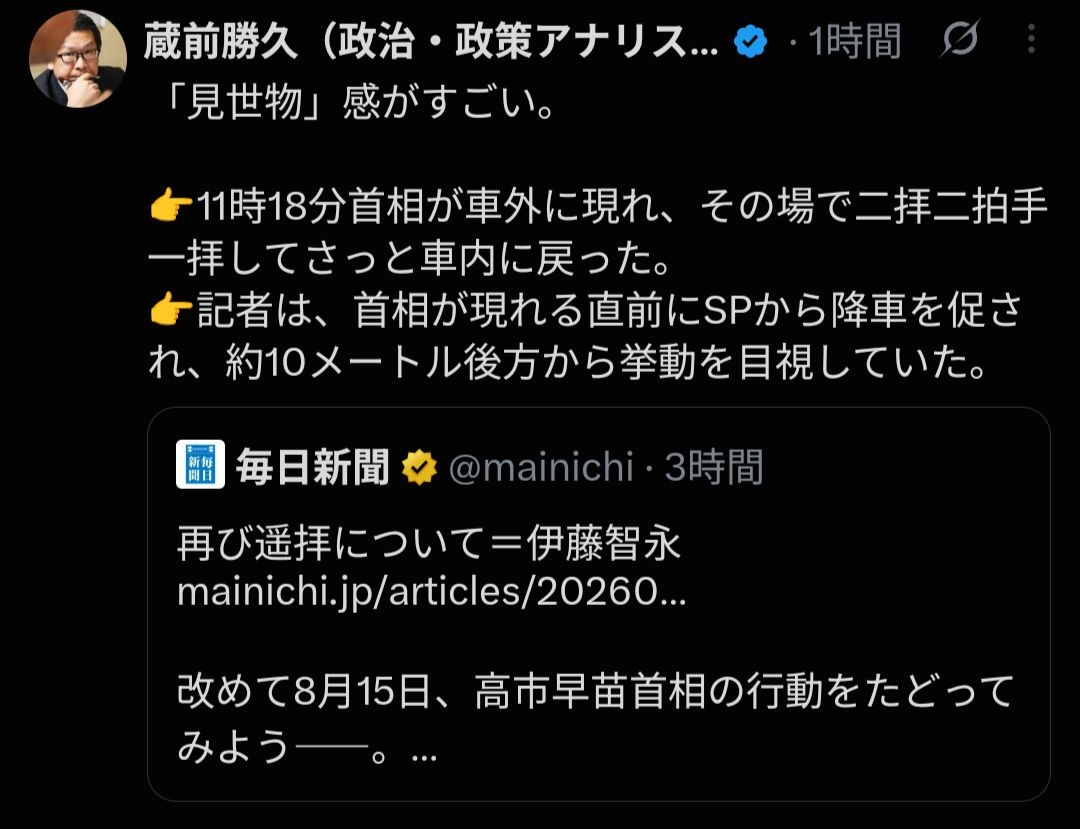Open the post's three-dot overflow menu
The width and height of the screenshot is (1080, 829).
(x=1031, y=39)
